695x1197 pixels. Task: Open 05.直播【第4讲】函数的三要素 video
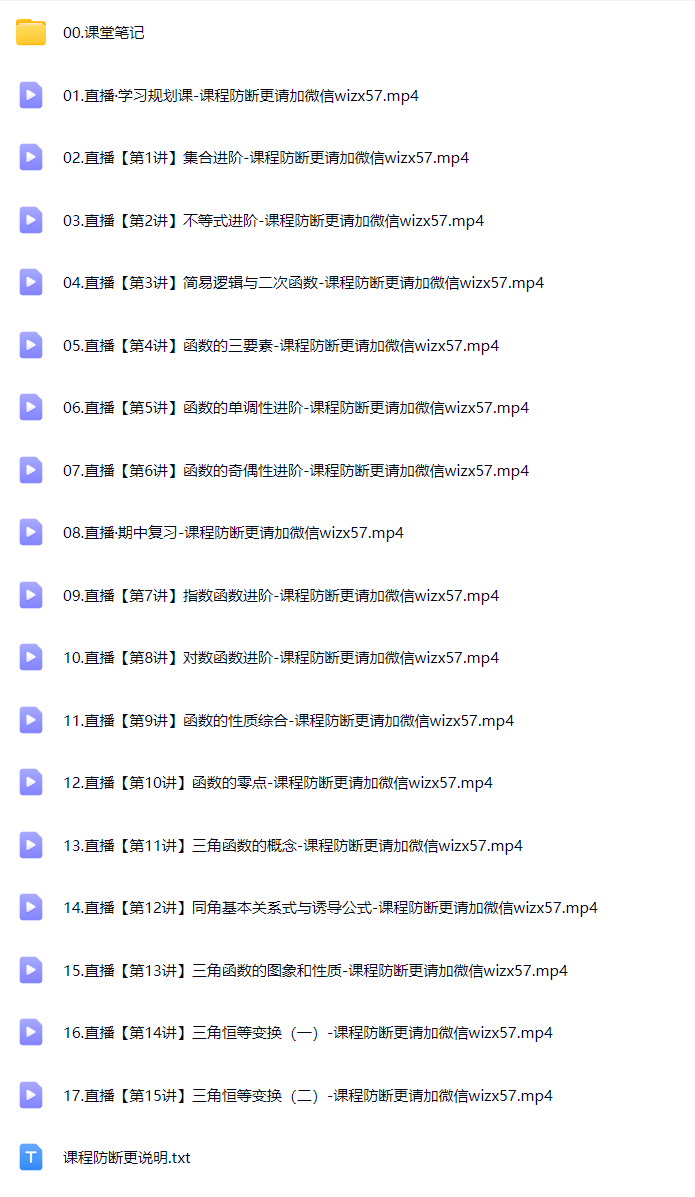click(281, 345)
